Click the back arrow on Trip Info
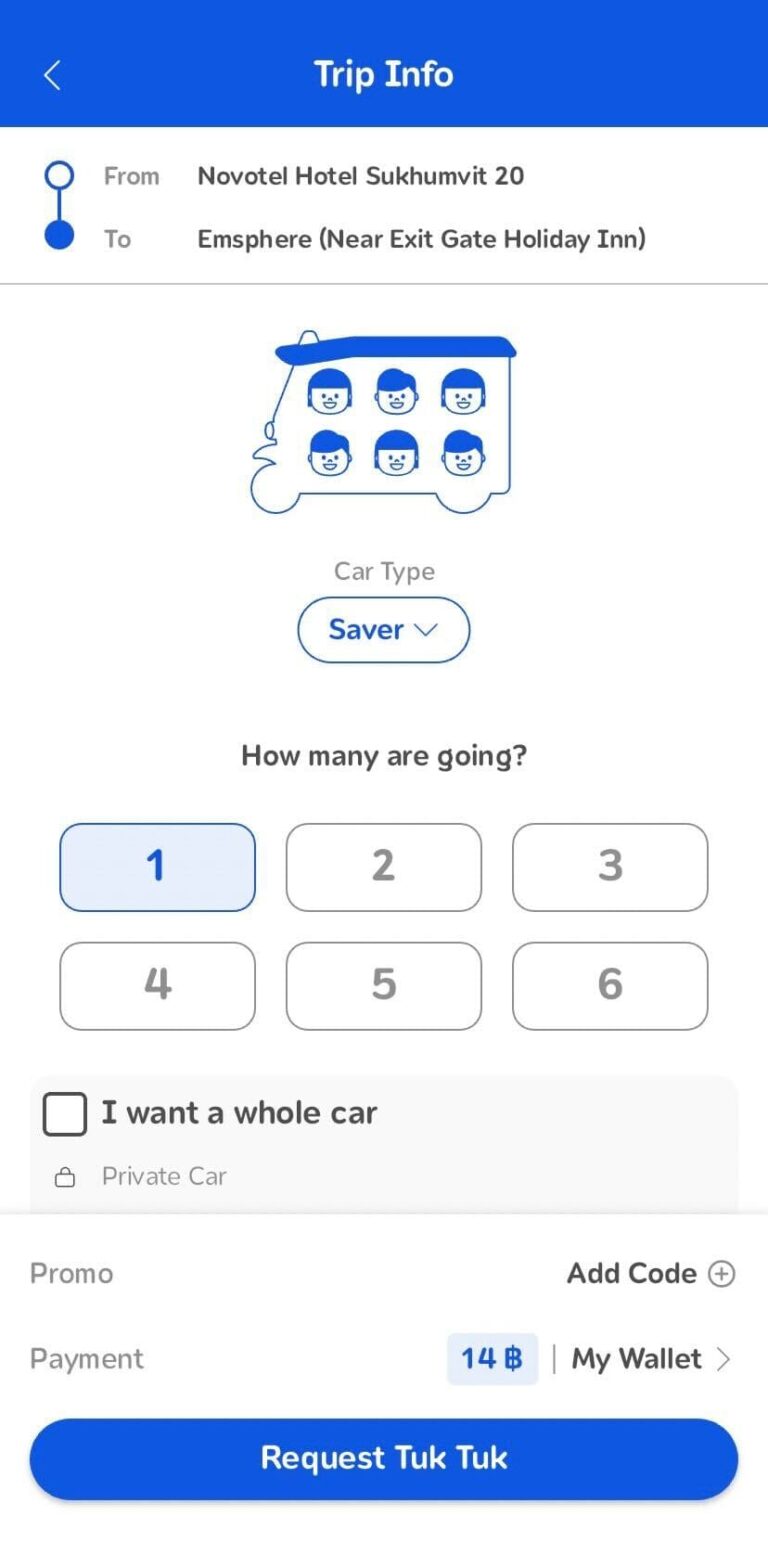This screenshot has height=1567, width=768. click(51, 74)
